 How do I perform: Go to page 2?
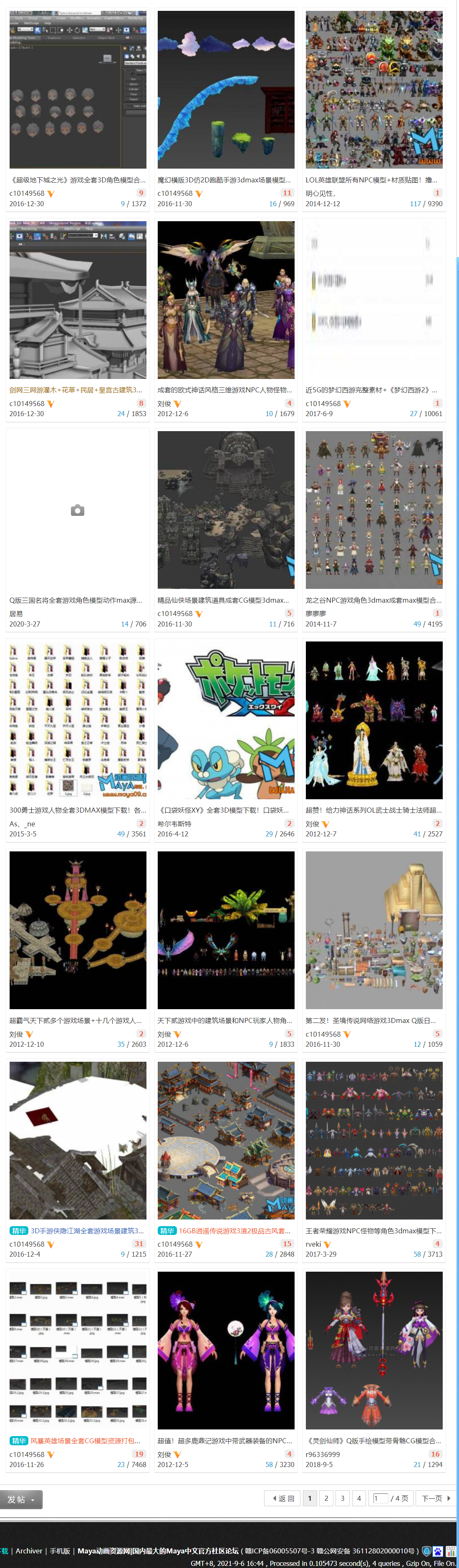pos(326,1498)
